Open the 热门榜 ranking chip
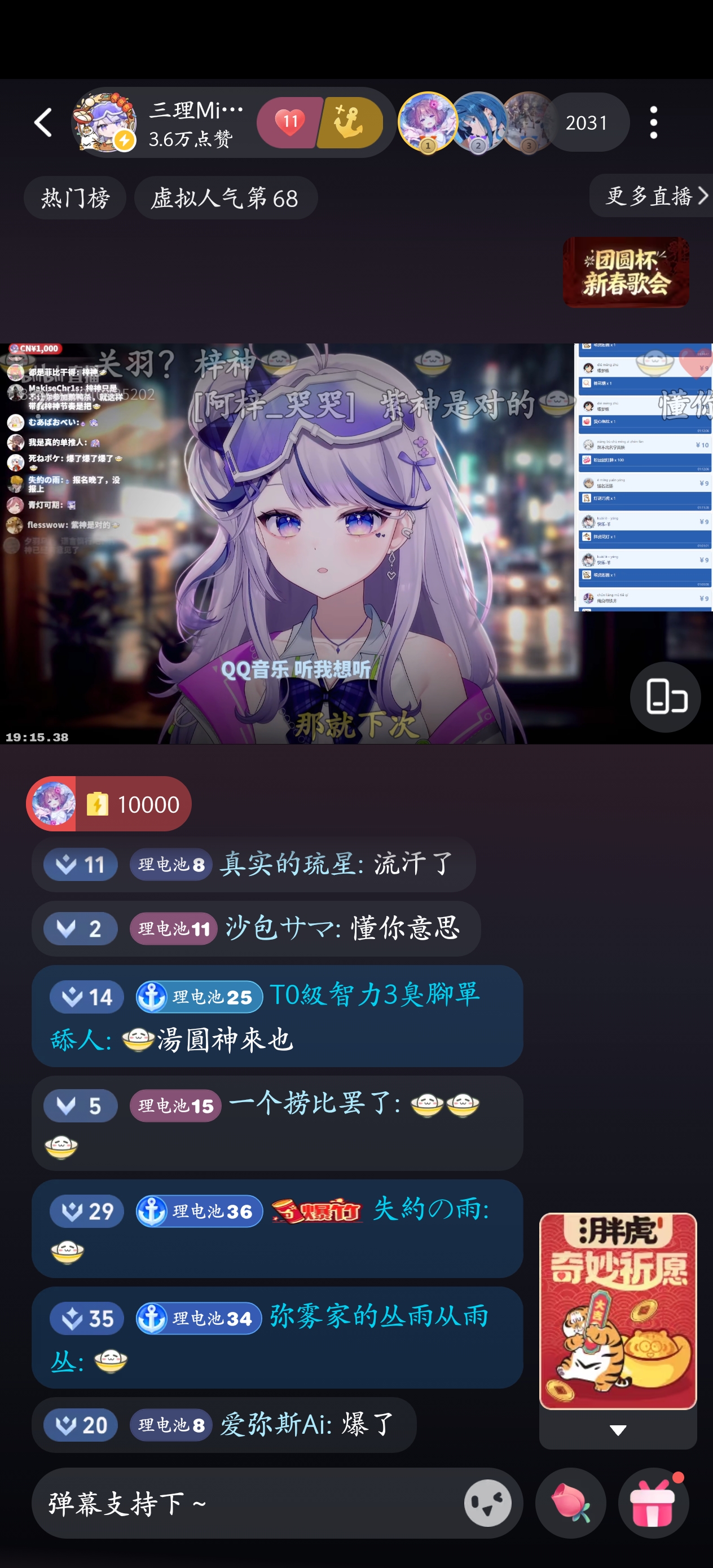713x1568 pixels. [x=75, y=198]
